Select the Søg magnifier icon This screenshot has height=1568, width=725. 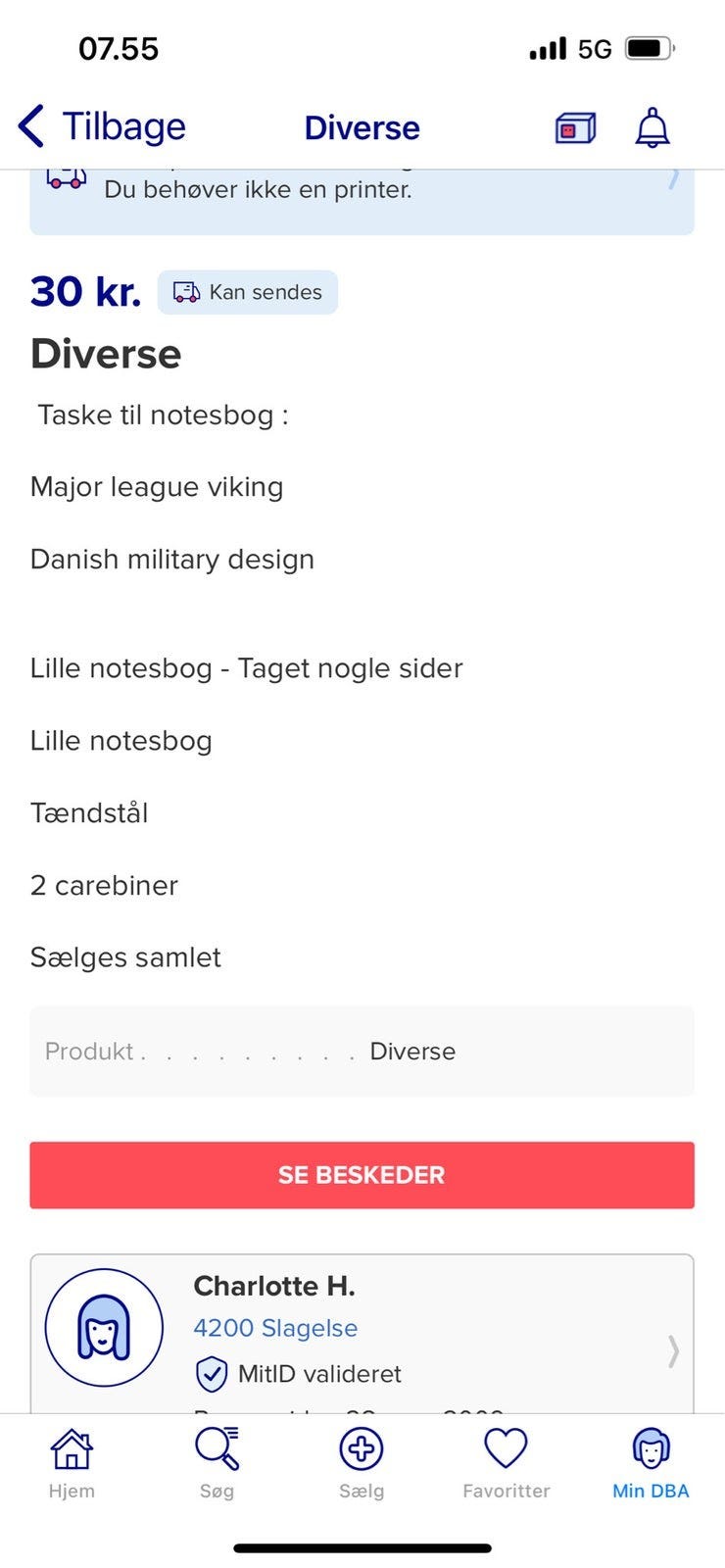[x=217, y=1446]
